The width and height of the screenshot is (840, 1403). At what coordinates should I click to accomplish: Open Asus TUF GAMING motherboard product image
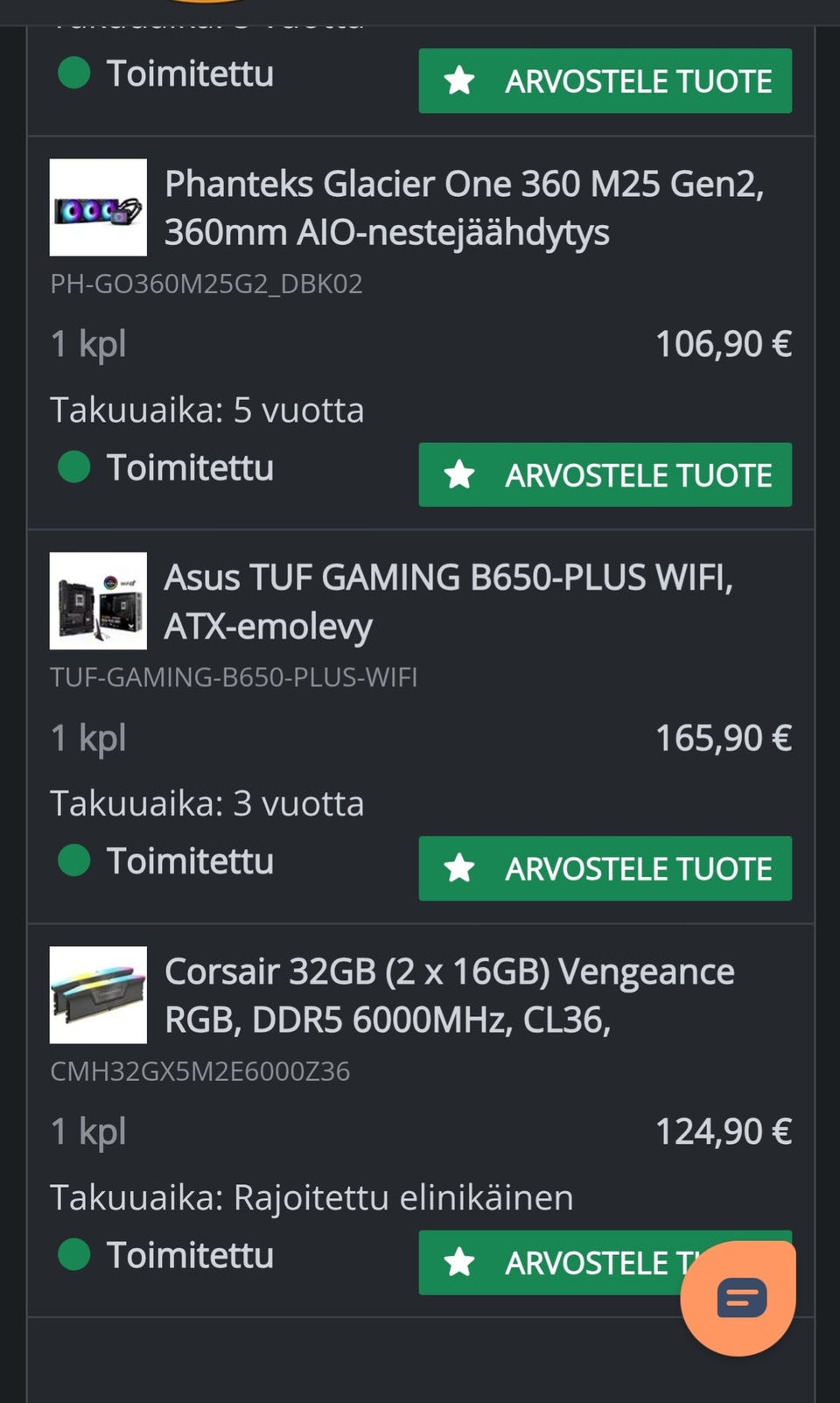(98, 601)
